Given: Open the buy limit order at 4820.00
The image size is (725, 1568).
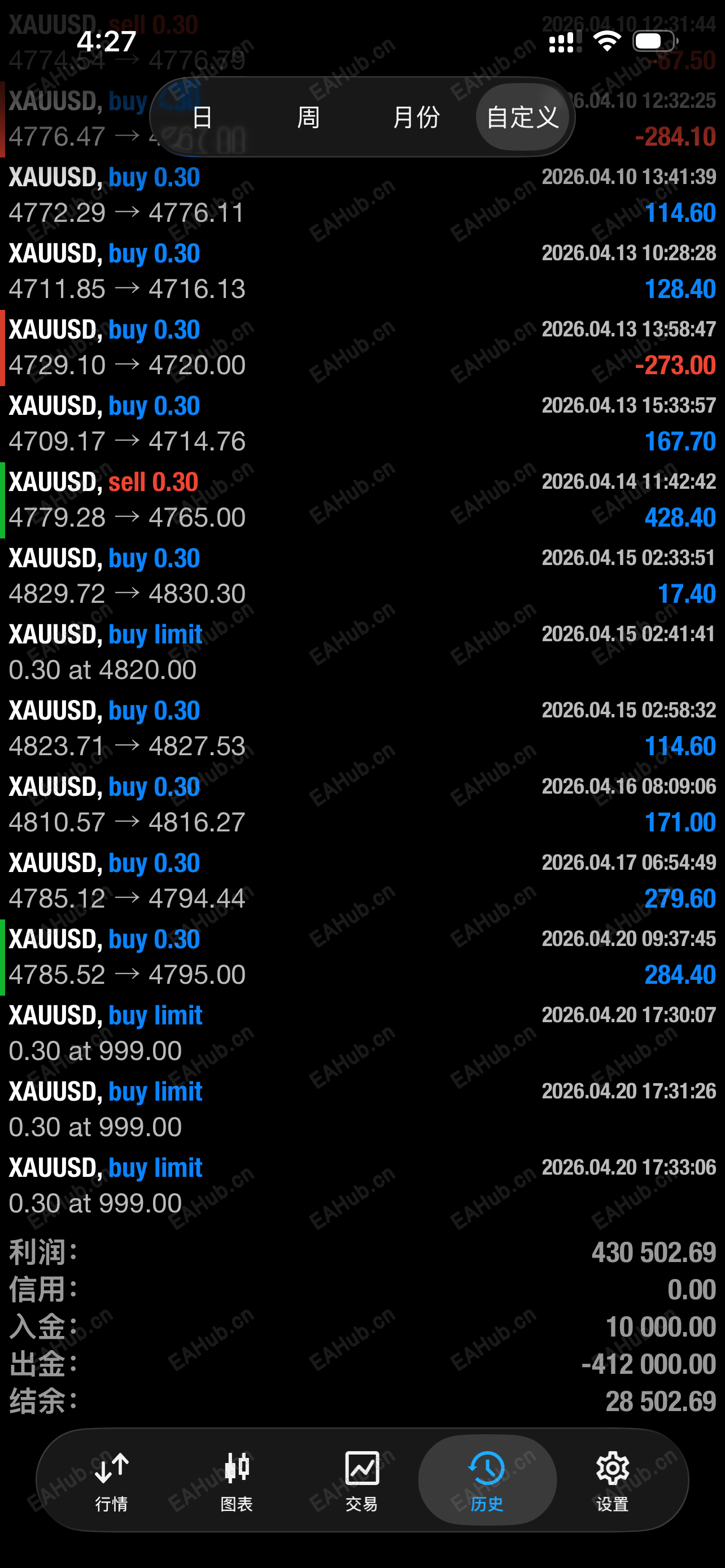Looking at the screenshot, I should click(362, 651).
